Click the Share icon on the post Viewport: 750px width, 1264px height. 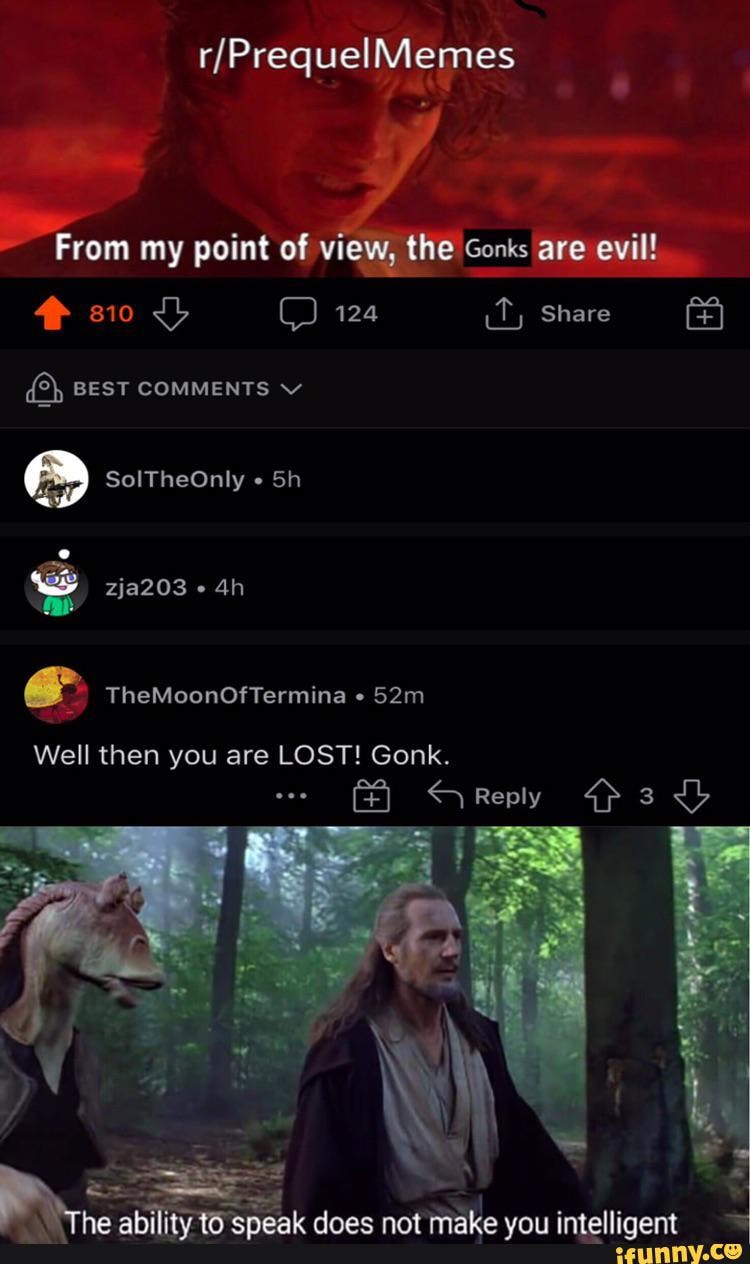[506, 313]
